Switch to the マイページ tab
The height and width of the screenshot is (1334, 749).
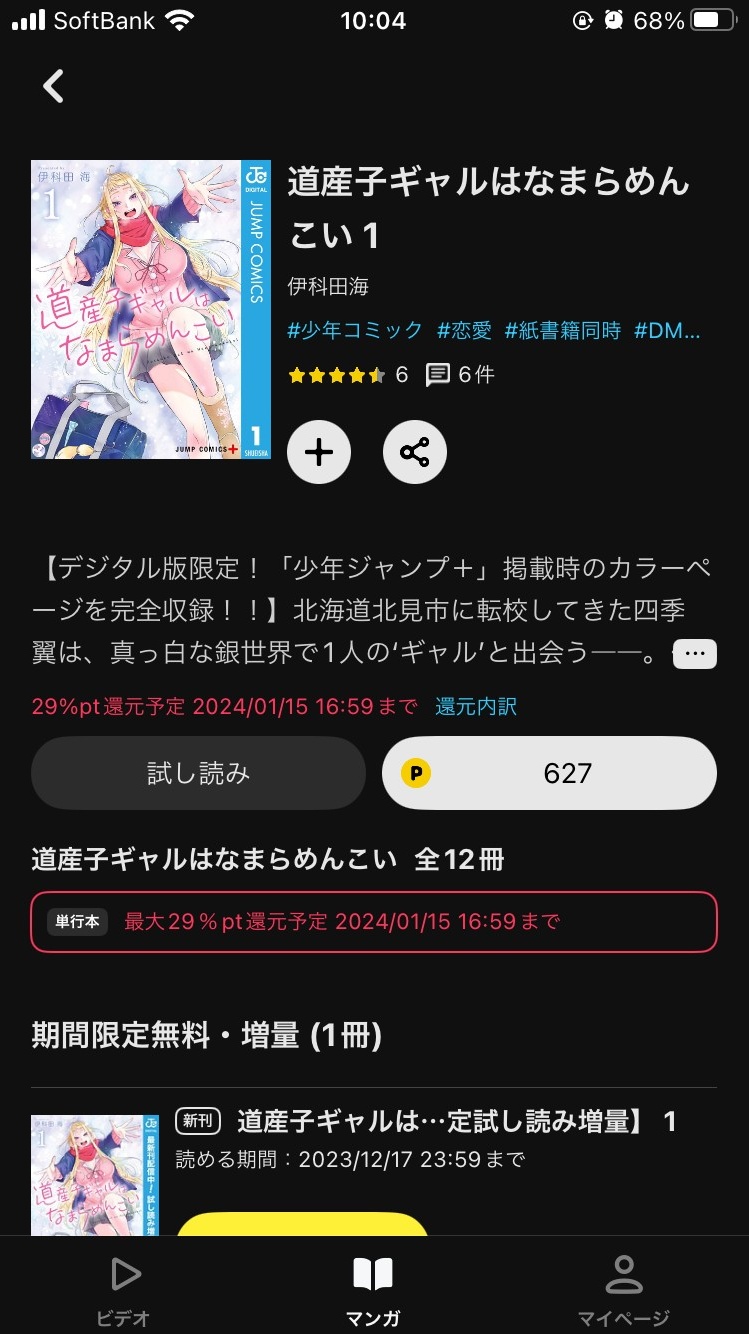pos(623,1290)
